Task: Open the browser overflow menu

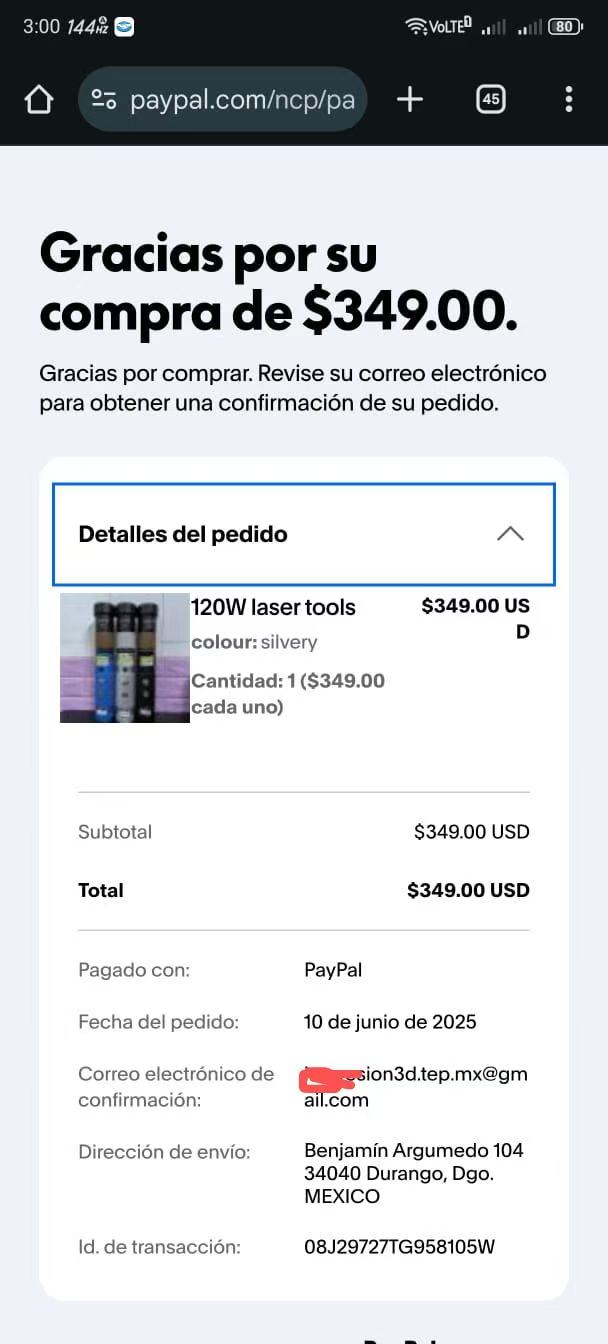Action: (x=568, y=99)
